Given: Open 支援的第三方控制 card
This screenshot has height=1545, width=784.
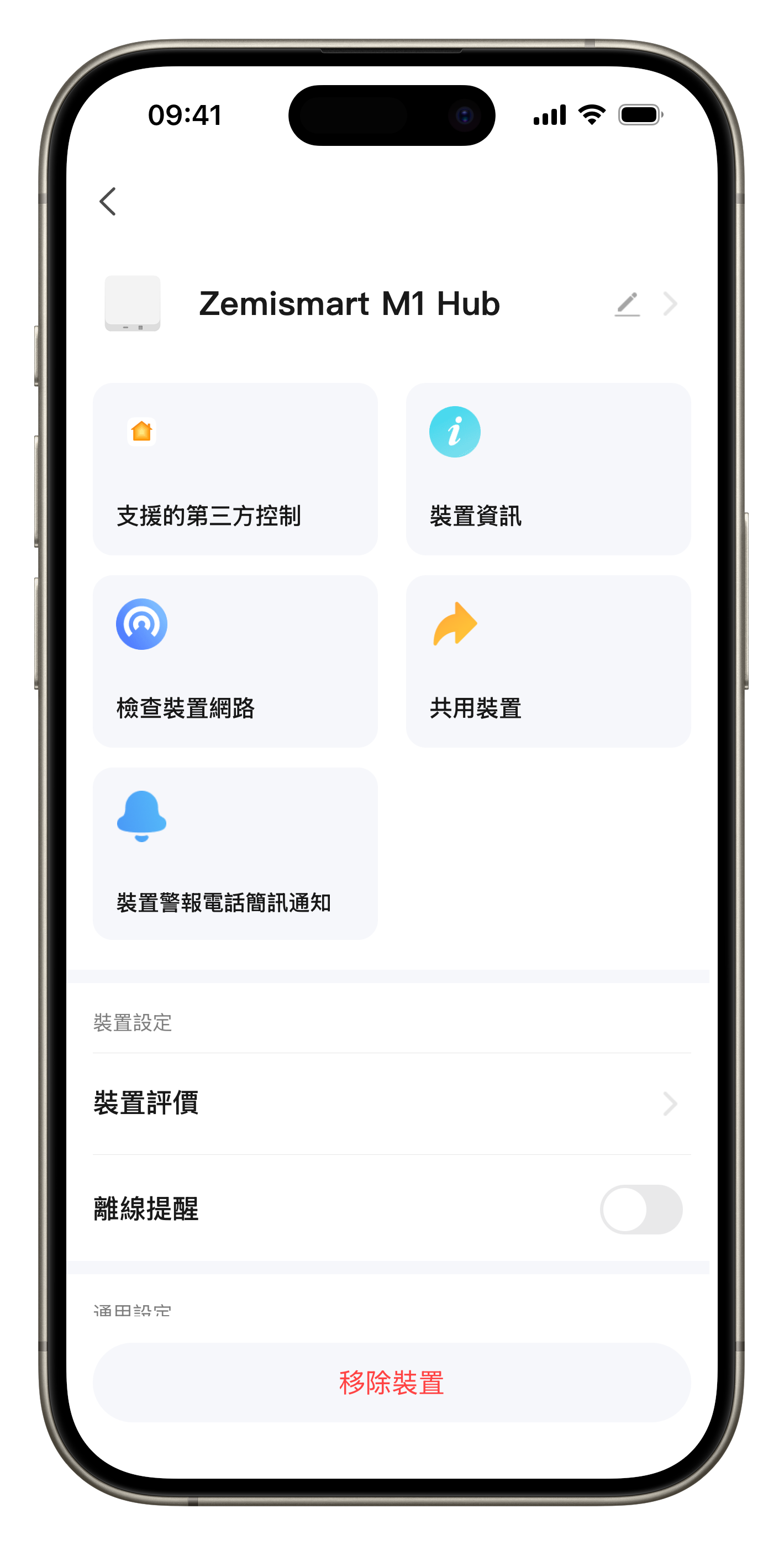Looking at the screenshot, I should pyautogui.click(x=235, y=469).
